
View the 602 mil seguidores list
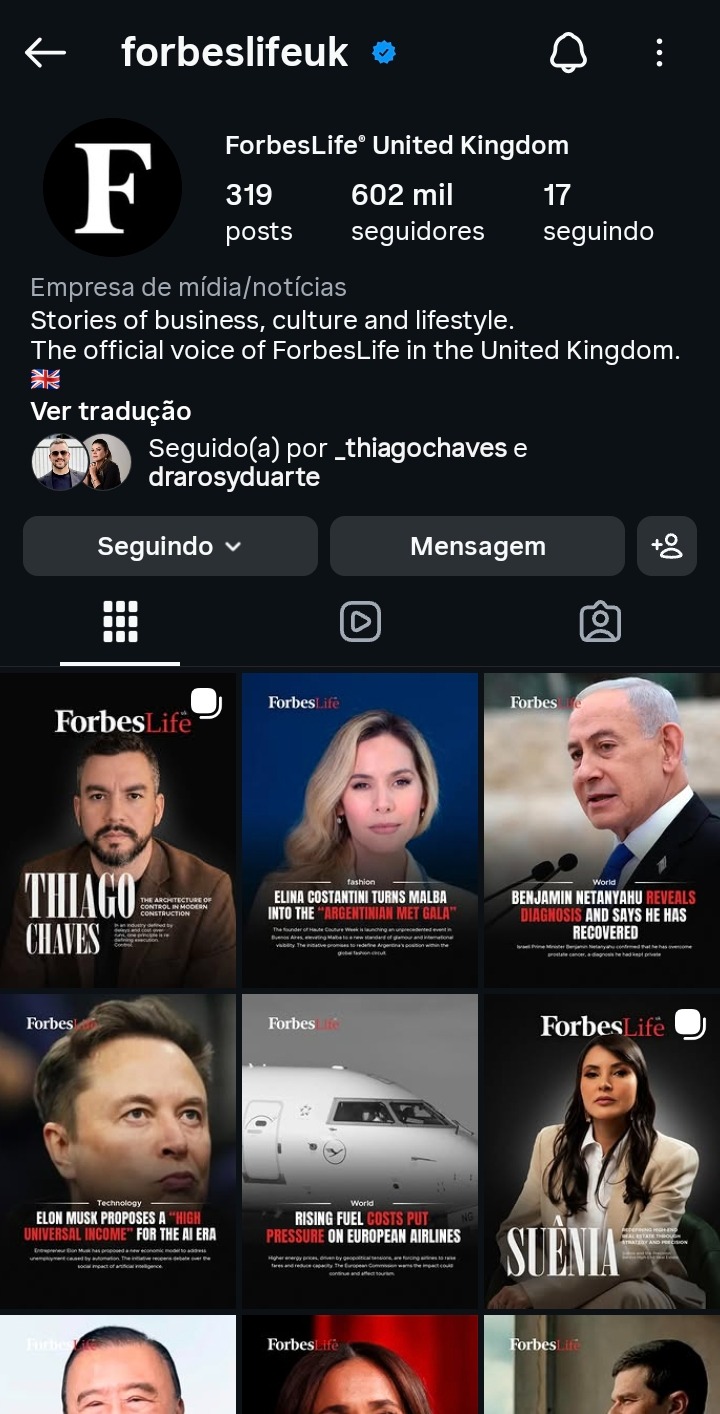(x=417, y=212)
